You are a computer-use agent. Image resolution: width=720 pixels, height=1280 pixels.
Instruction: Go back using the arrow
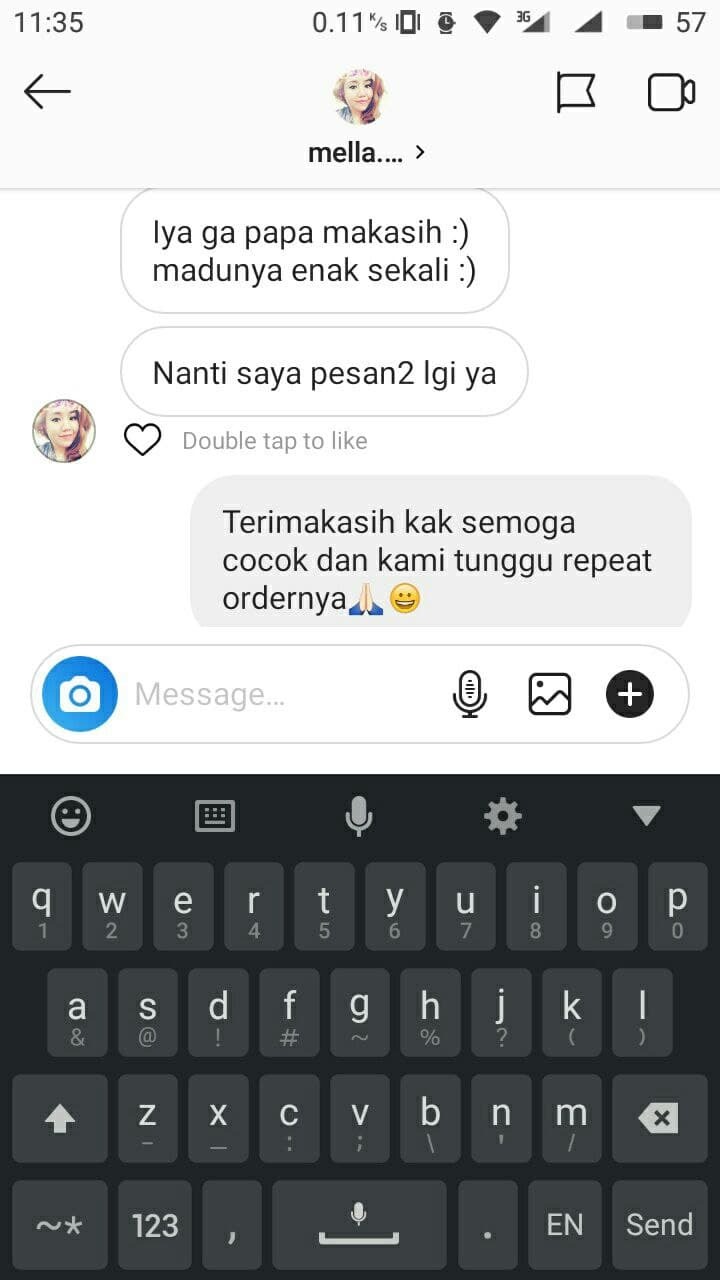click(47, 93)
